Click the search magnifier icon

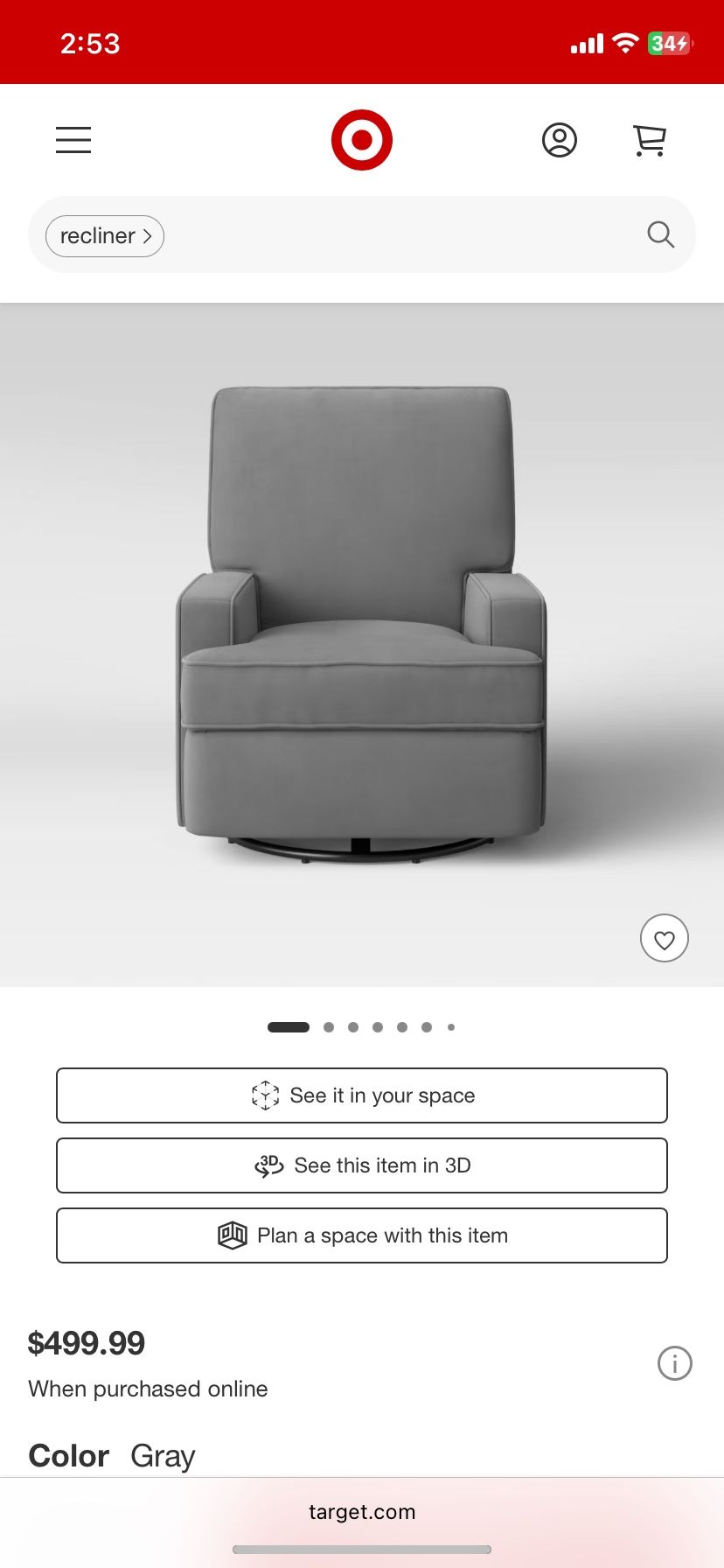pos(660,234)
